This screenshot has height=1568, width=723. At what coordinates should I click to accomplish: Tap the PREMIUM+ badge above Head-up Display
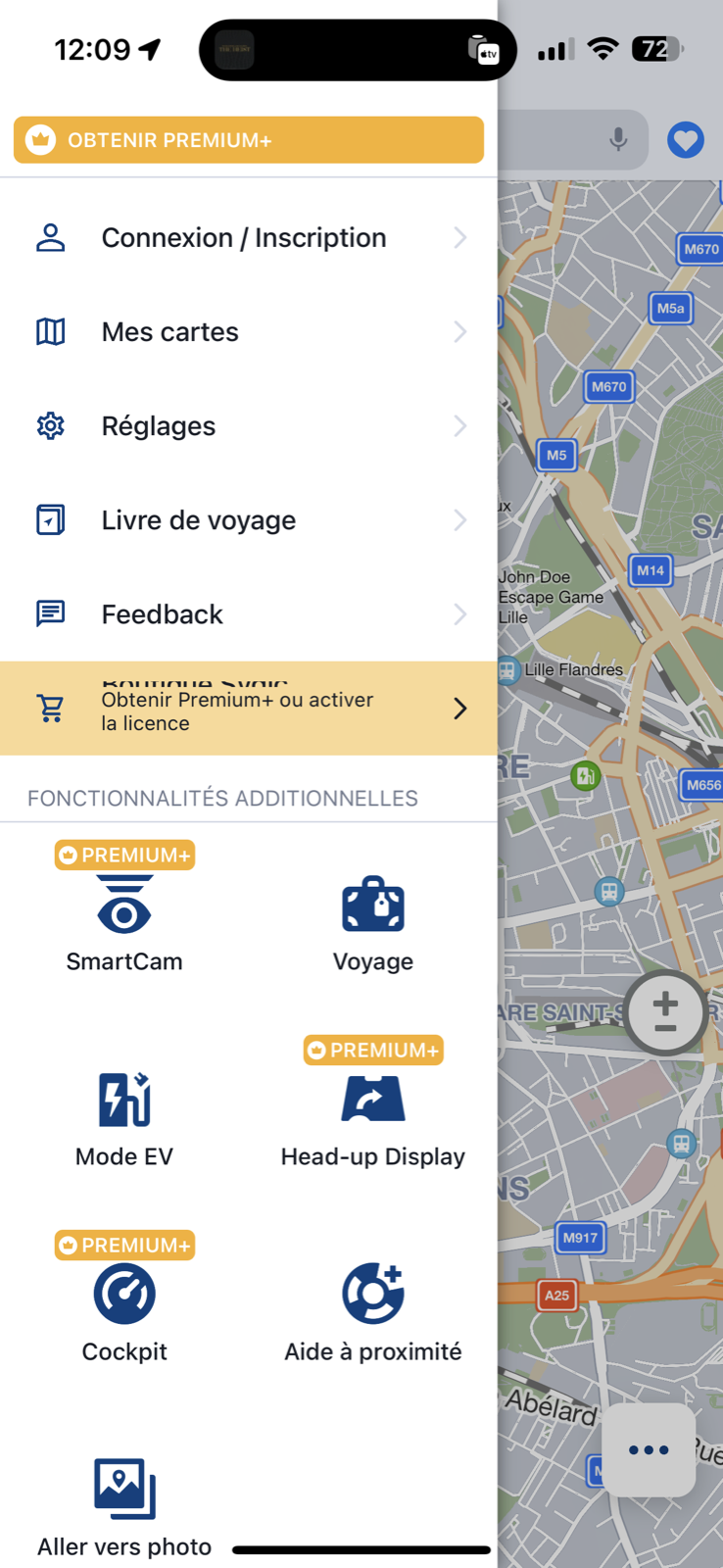pos(372,1050)
